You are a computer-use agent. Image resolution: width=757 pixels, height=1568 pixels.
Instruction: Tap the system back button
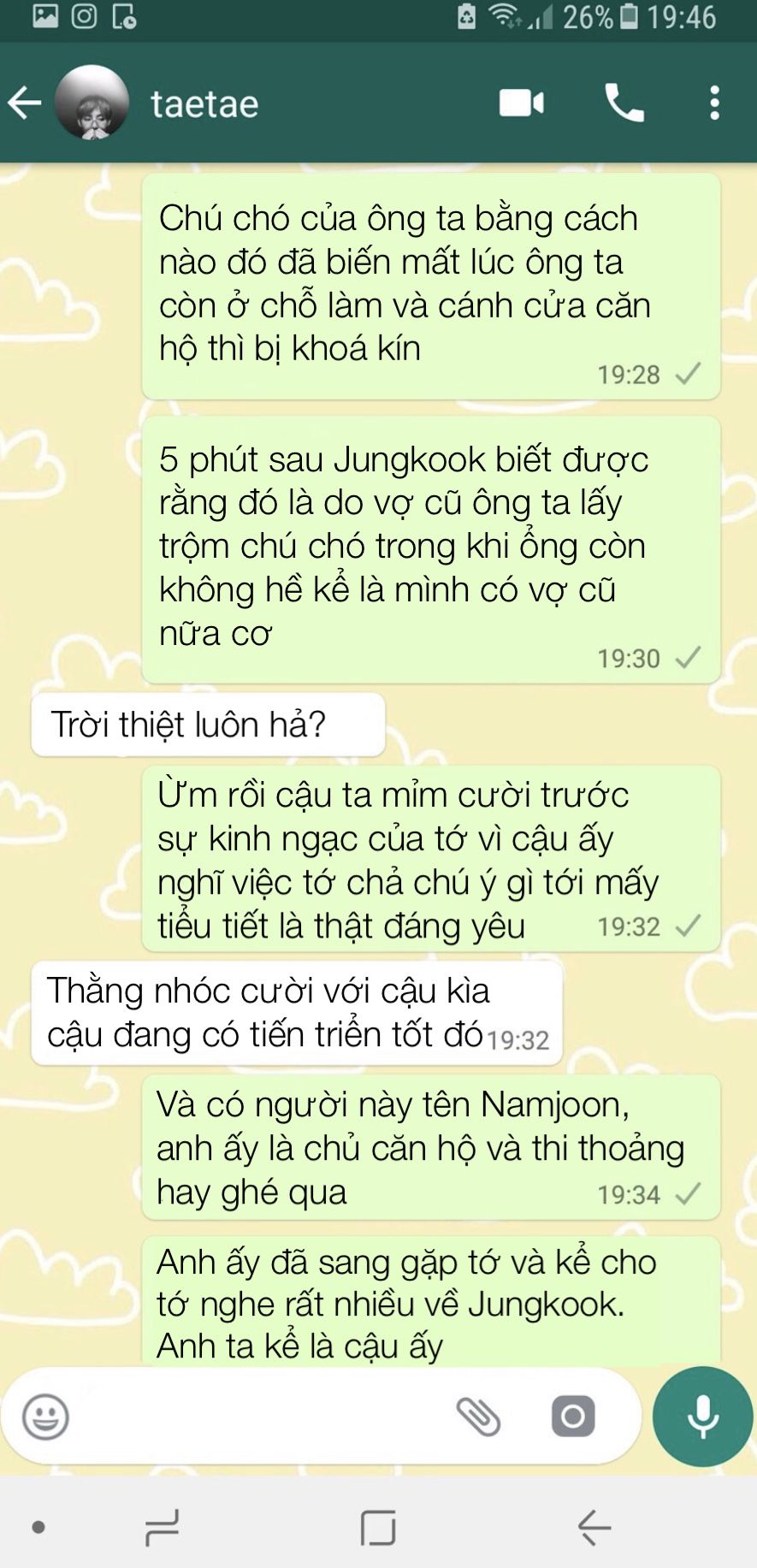[x=594, y=1528]
